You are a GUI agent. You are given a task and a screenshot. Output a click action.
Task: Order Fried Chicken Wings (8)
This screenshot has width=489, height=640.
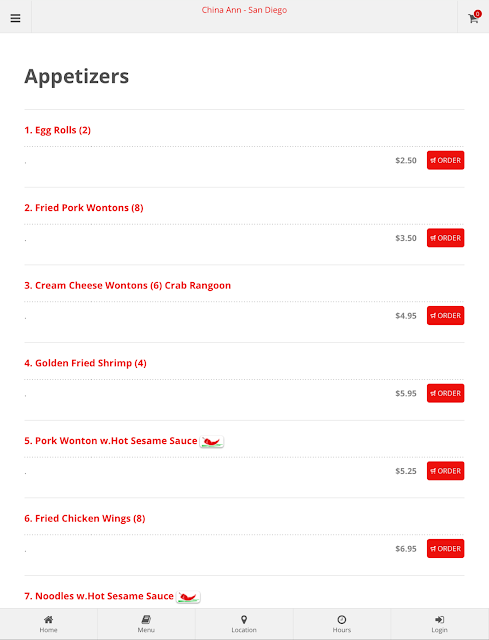coord(445,549)
